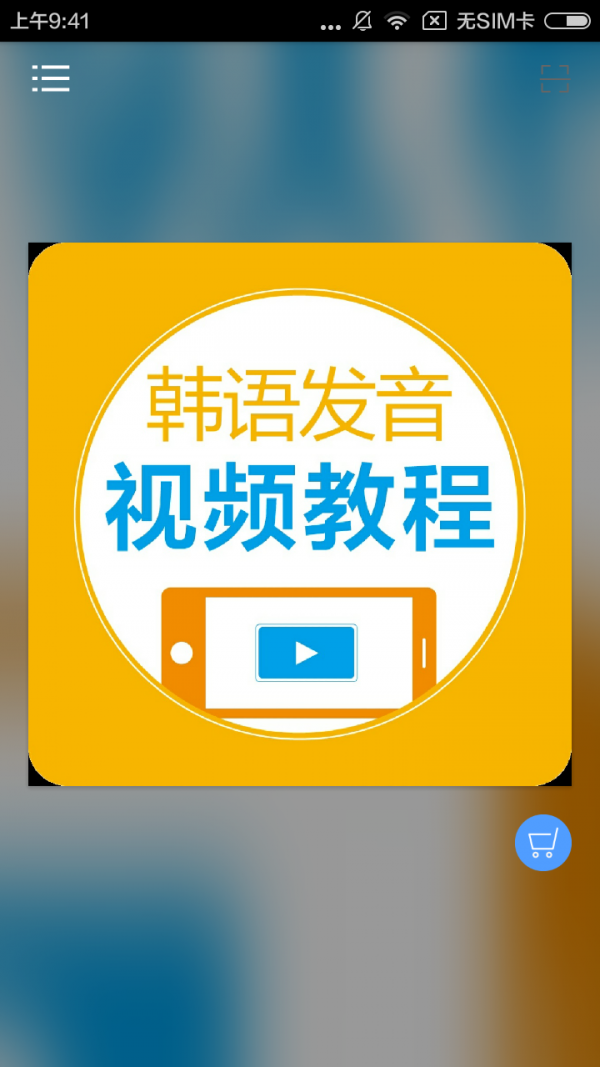This screenshot has height=1067, width=600.
Task: Open the list menu icon
Action: pyautogui.click(x=50, y=78)
